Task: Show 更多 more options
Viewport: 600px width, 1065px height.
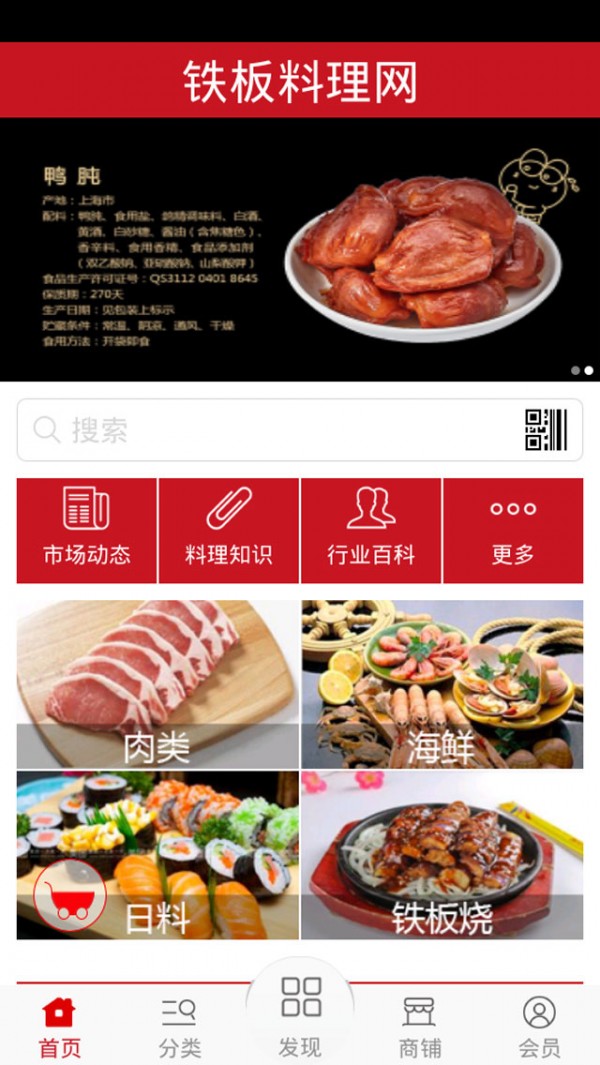Action: [x=513, y=530]
